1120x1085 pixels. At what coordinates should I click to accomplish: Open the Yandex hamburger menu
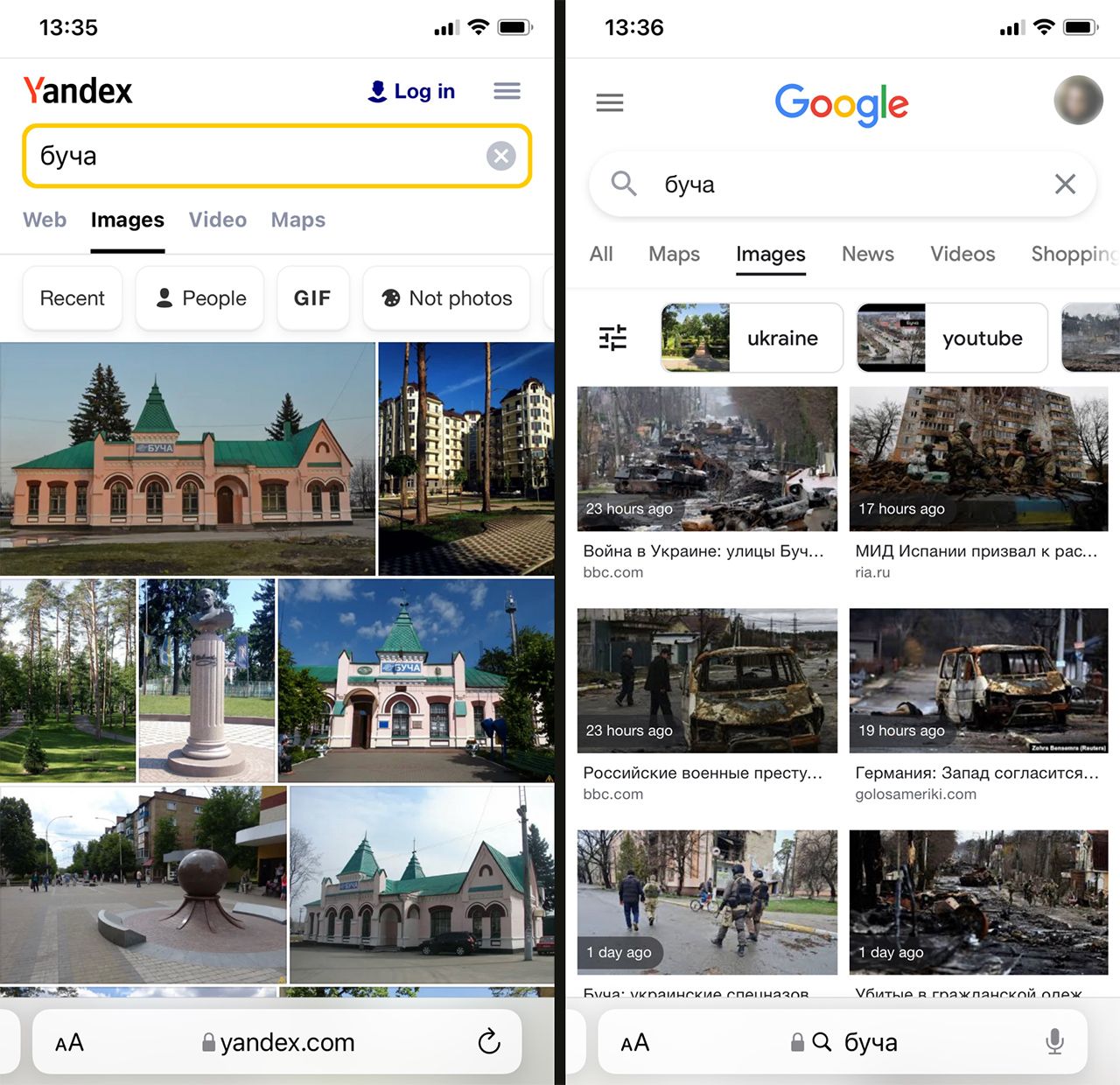[x=507, y=91]
